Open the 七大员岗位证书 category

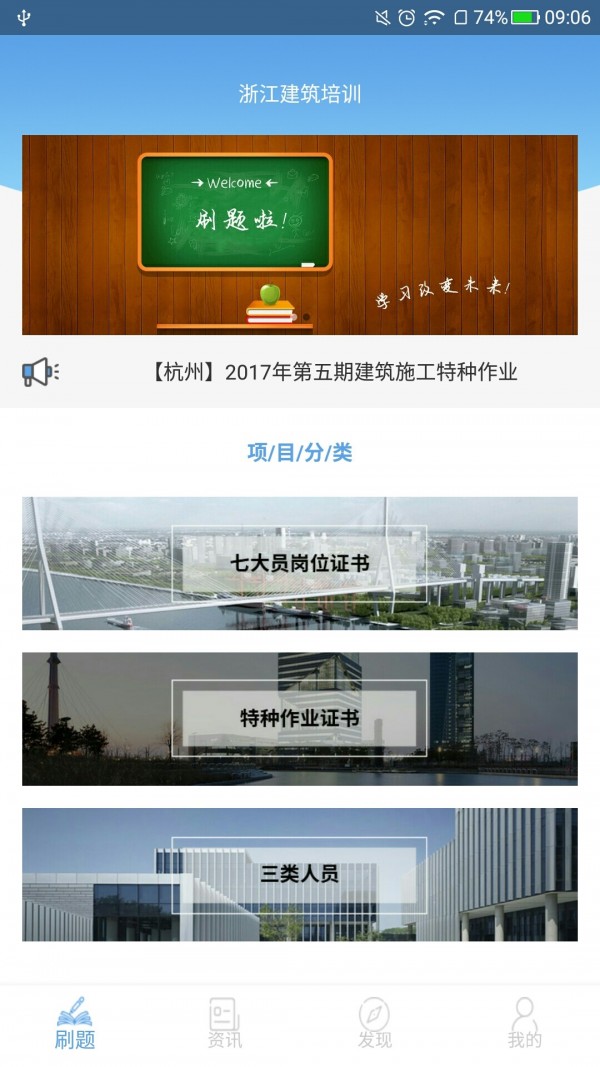click(x=300, y=563)
